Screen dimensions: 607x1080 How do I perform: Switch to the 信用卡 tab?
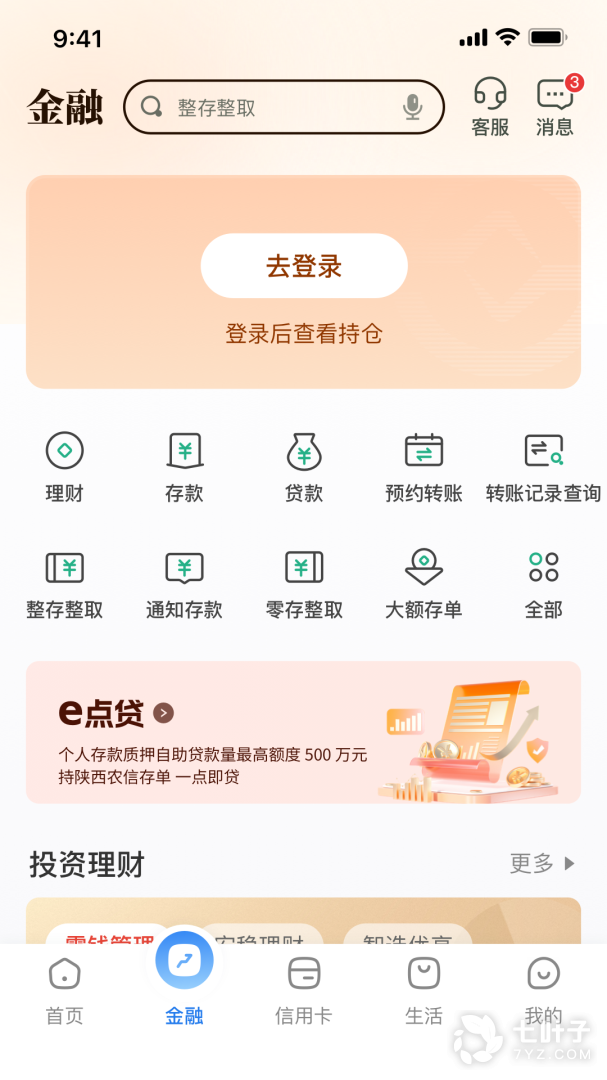[304, 990]
